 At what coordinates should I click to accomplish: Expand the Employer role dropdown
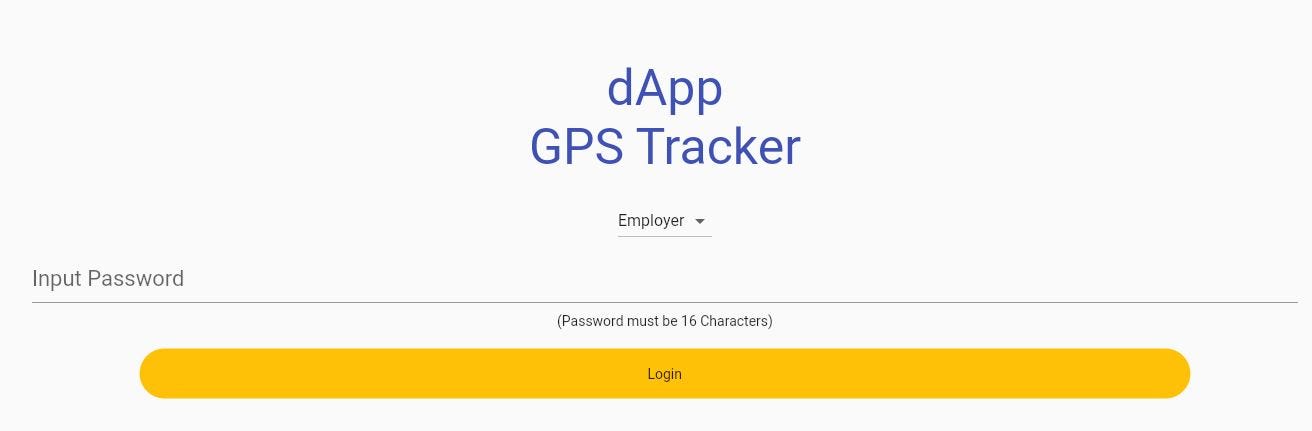[x=664, y=221]
